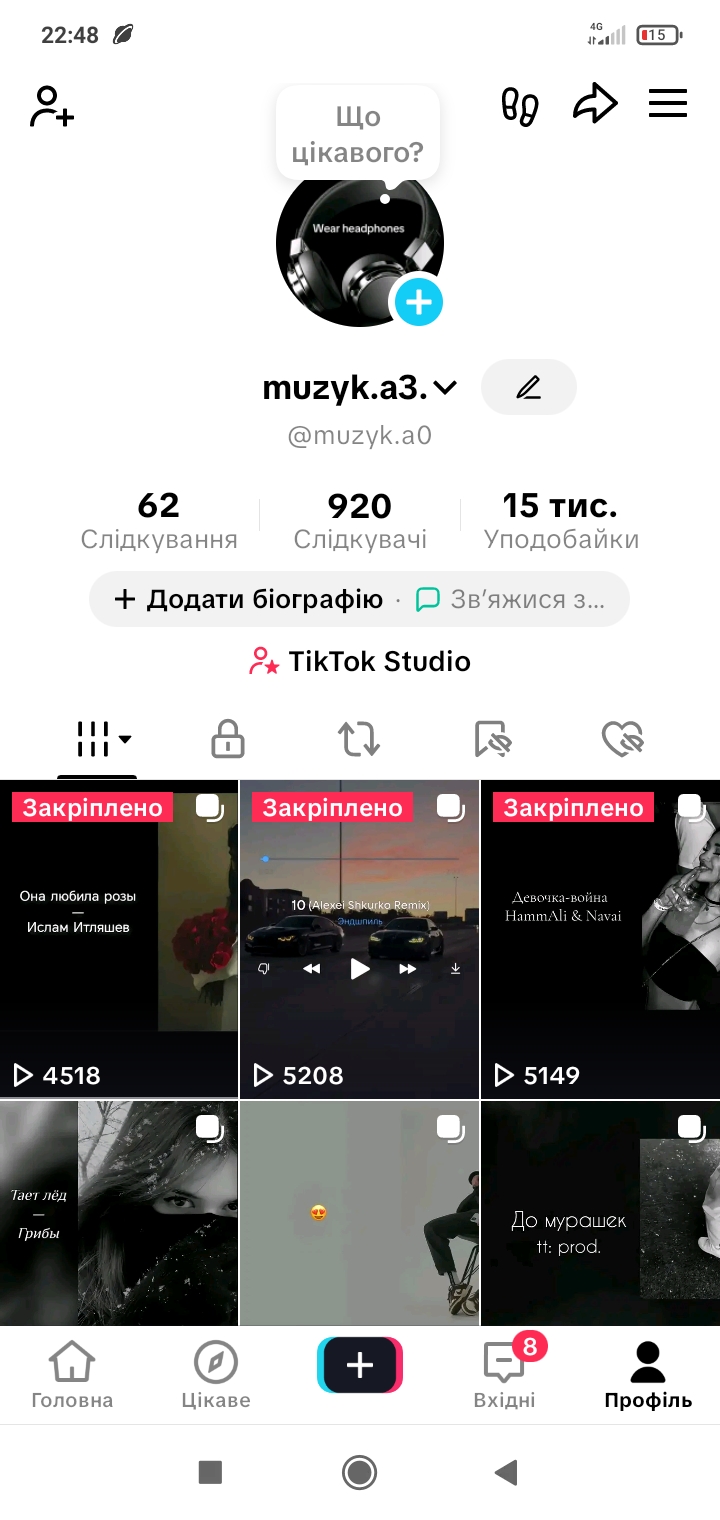Open TikTok Studio
This screenshot has height=1520, width=720.
click(x=358, y=661)
